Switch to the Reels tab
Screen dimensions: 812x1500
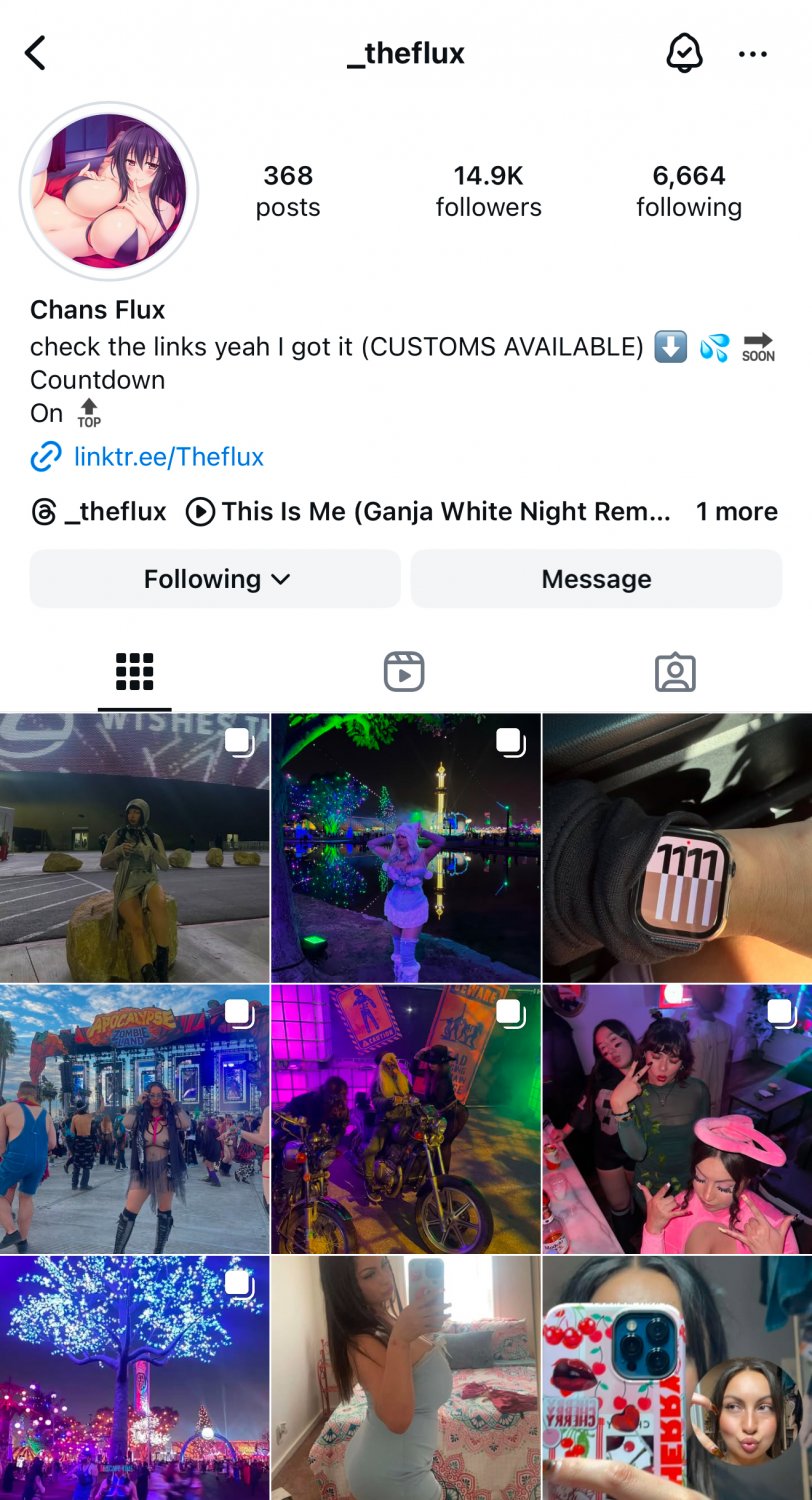click(x=404, y=672)
